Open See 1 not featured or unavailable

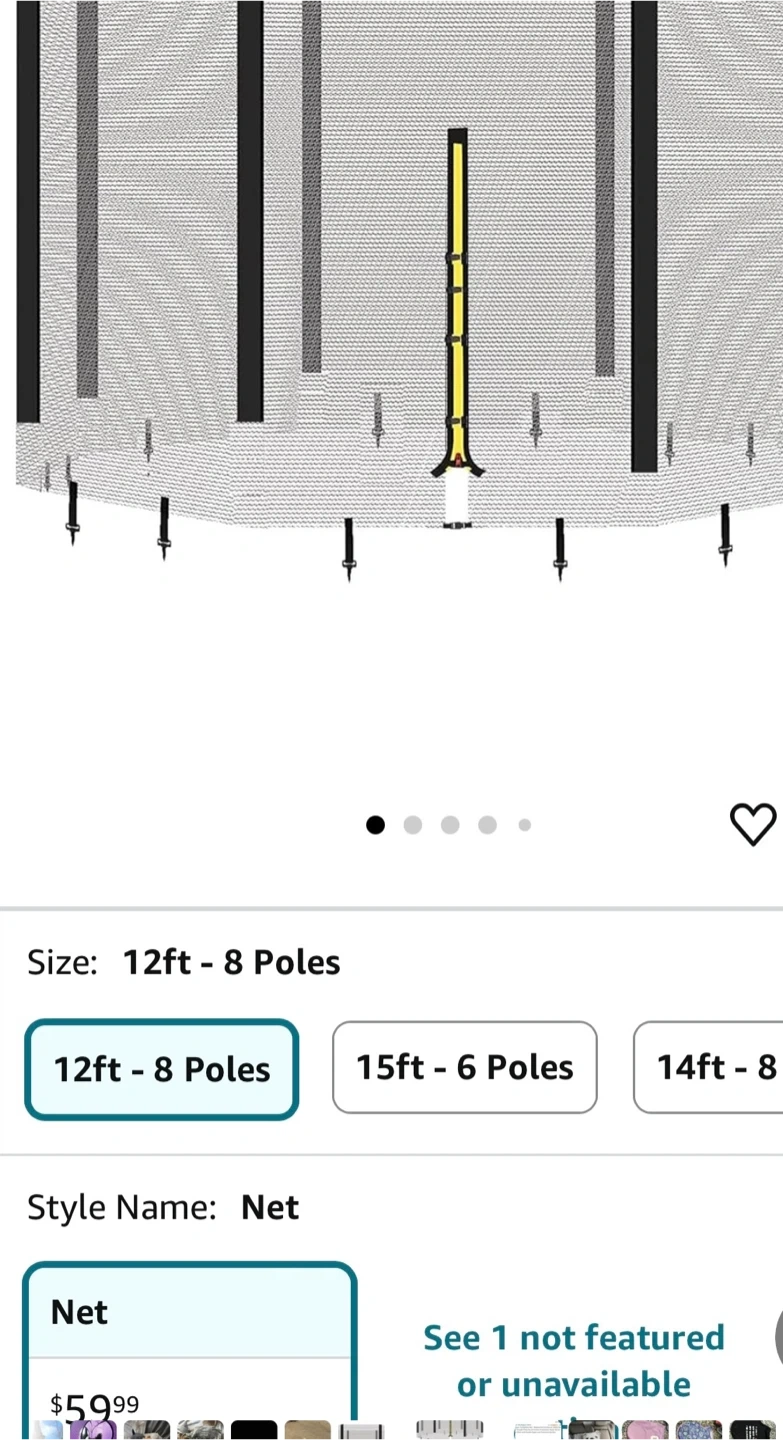point(573,1361)
